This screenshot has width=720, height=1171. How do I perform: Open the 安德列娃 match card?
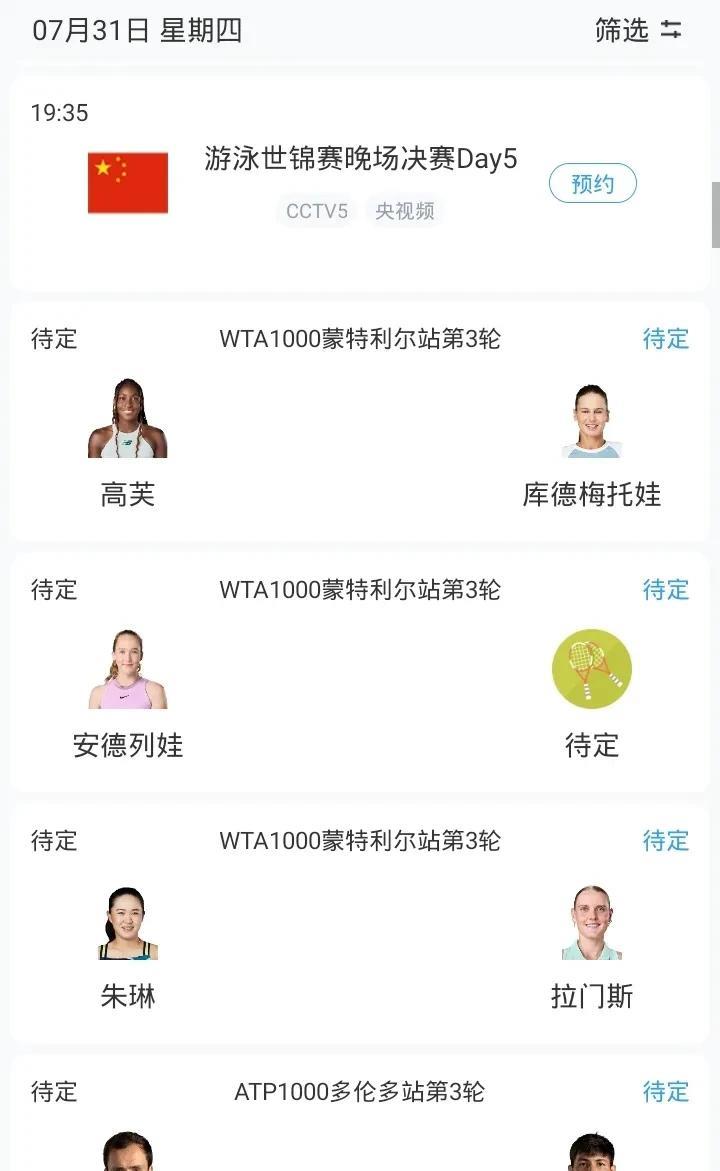pyautogui.click(x=360, y=672)
